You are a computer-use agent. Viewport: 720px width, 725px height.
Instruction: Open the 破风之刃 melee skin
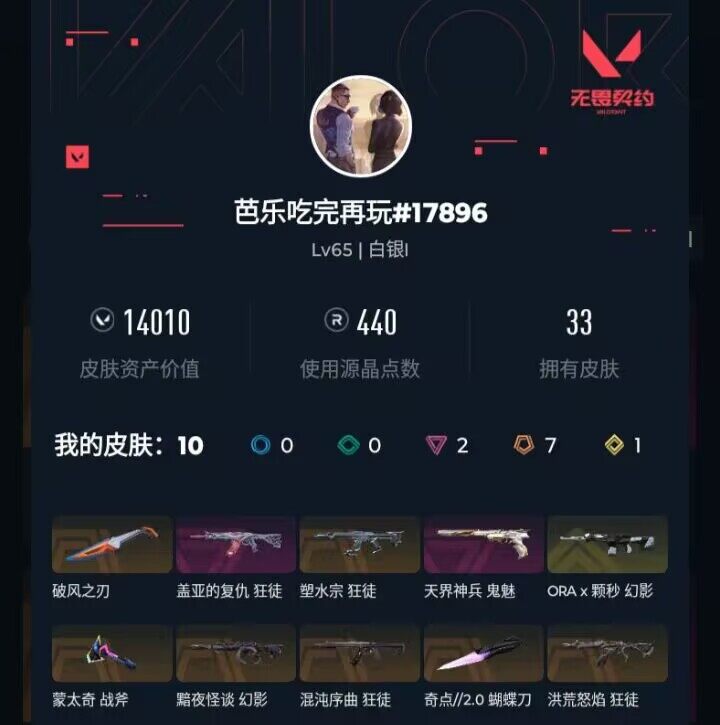pos(110,545)
